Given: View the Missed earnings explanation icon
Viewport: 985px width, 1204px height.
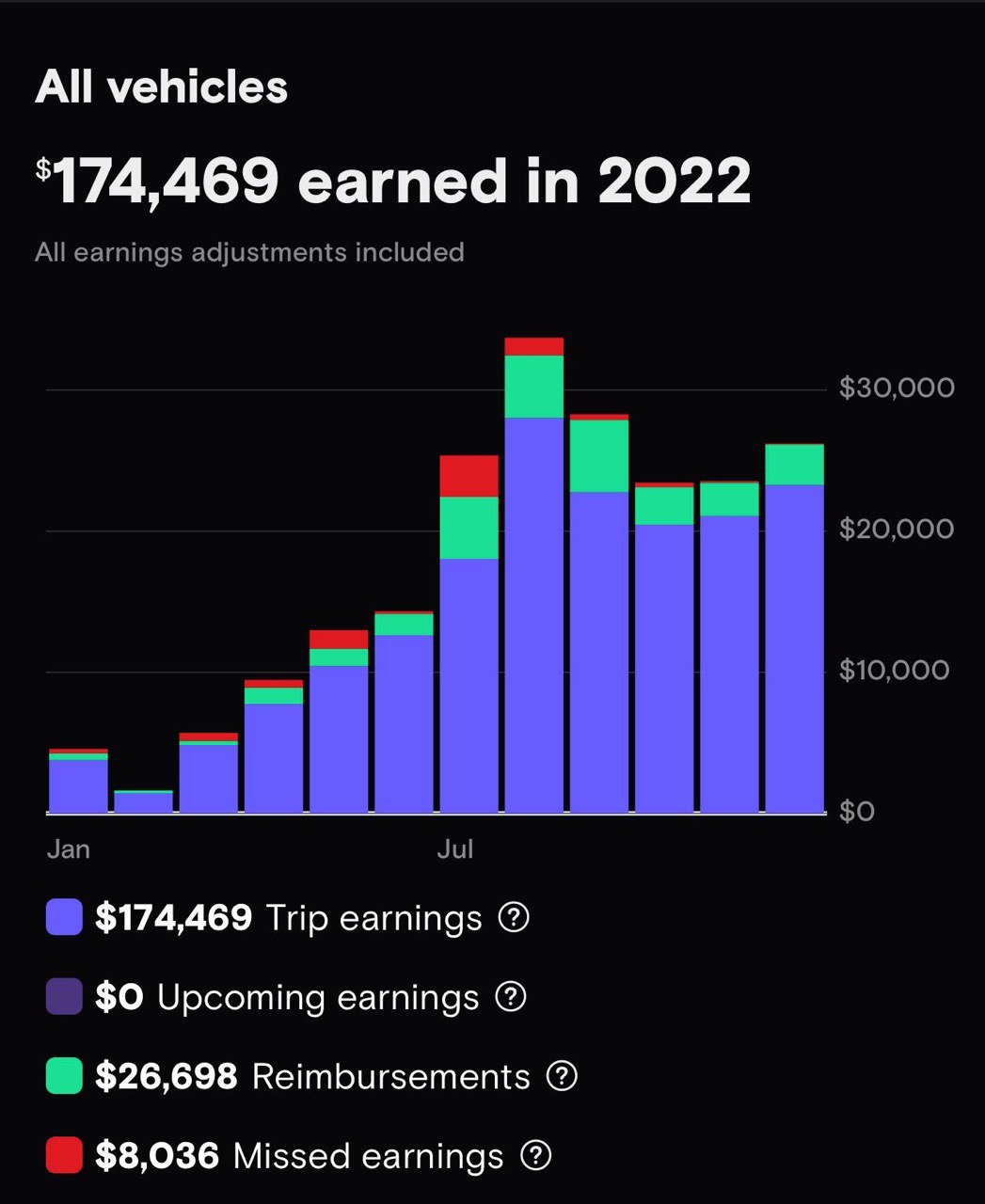Looking at the screenshot, I should point(535,1155).
